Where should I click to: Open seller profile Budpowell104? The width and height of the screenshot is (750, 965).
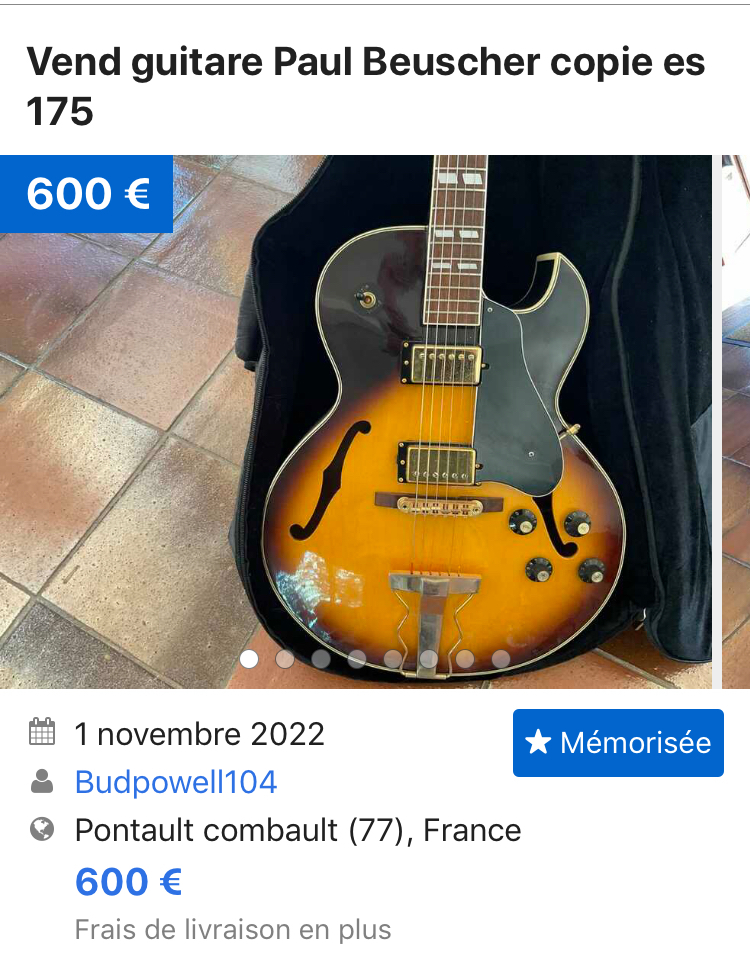(x=176, y=782)
